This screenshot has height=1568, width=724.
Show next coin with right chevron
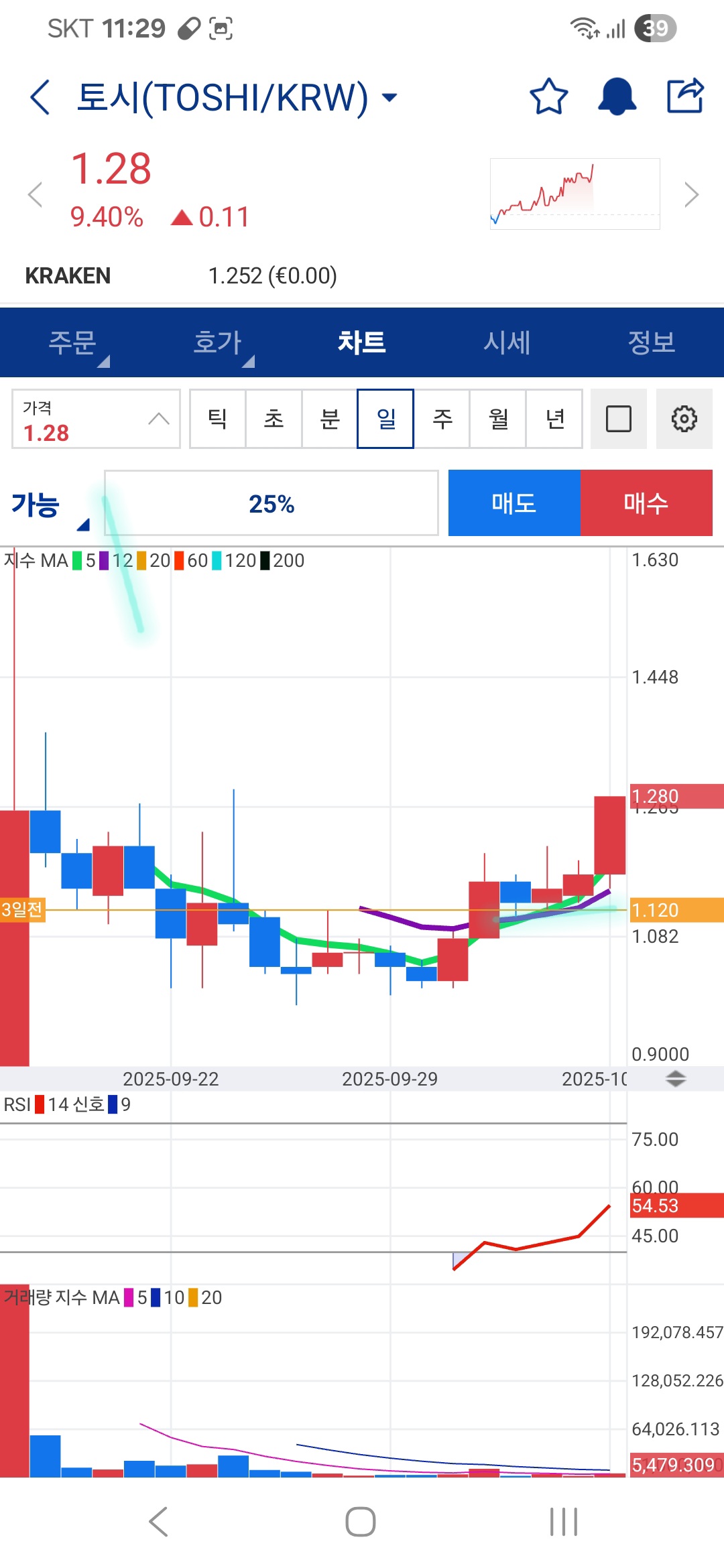pyautogui.click(x=691, y=195)
